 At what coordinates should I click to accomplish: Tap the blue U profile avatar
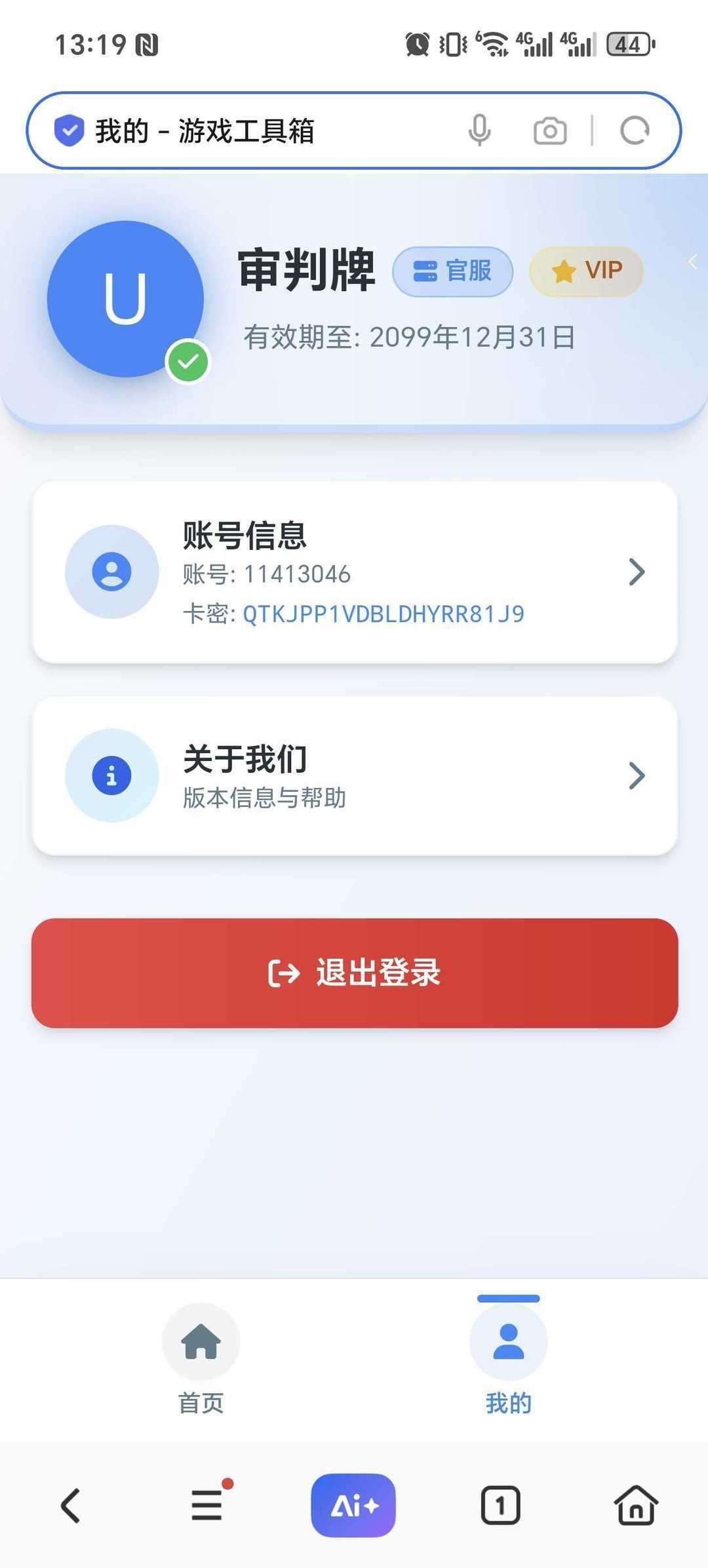[x=125, y=299]
